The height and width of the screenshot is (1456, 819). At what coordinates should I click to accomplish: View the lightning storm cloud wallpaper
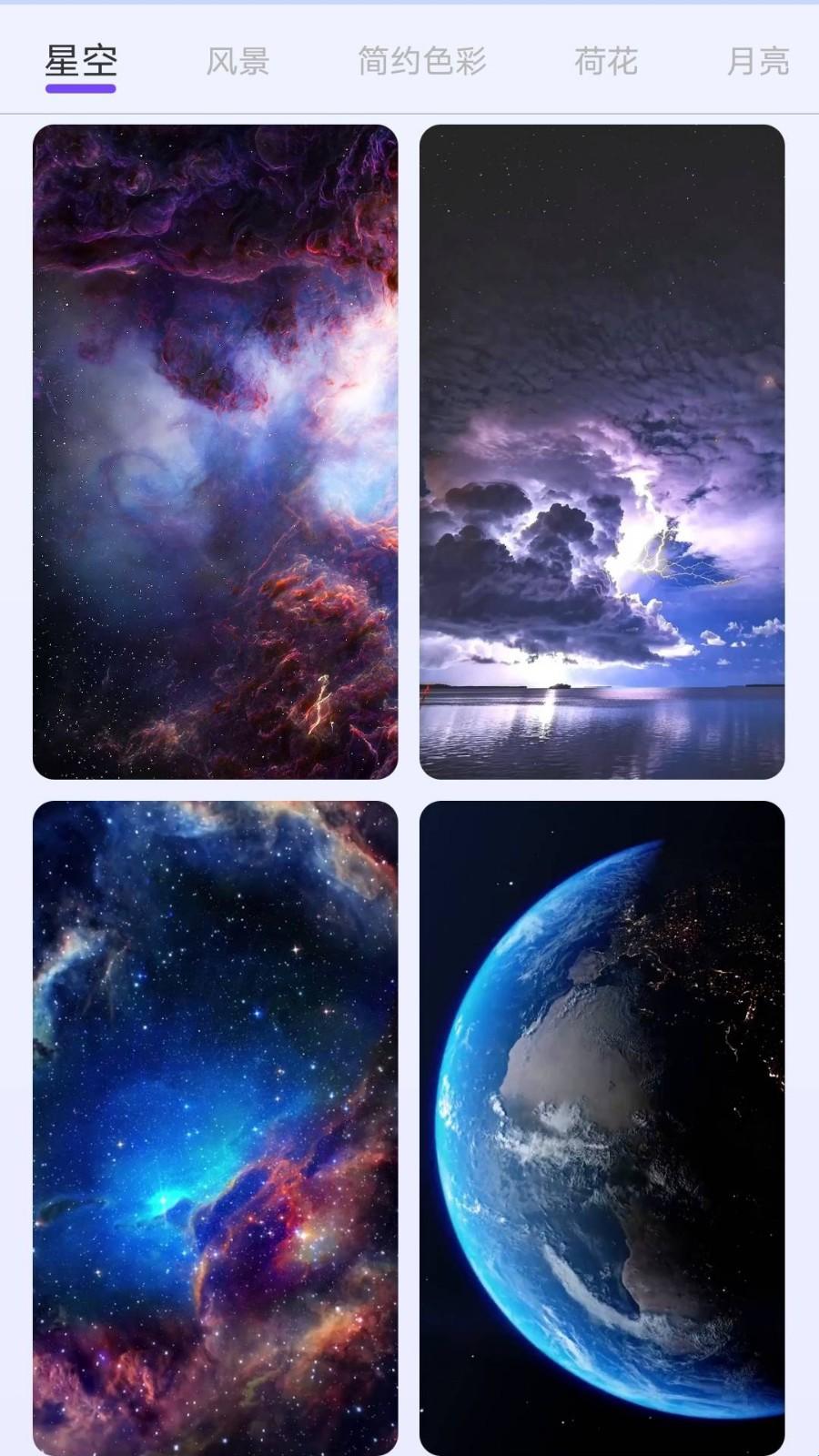pyautogui.click(x=602, y=451)
